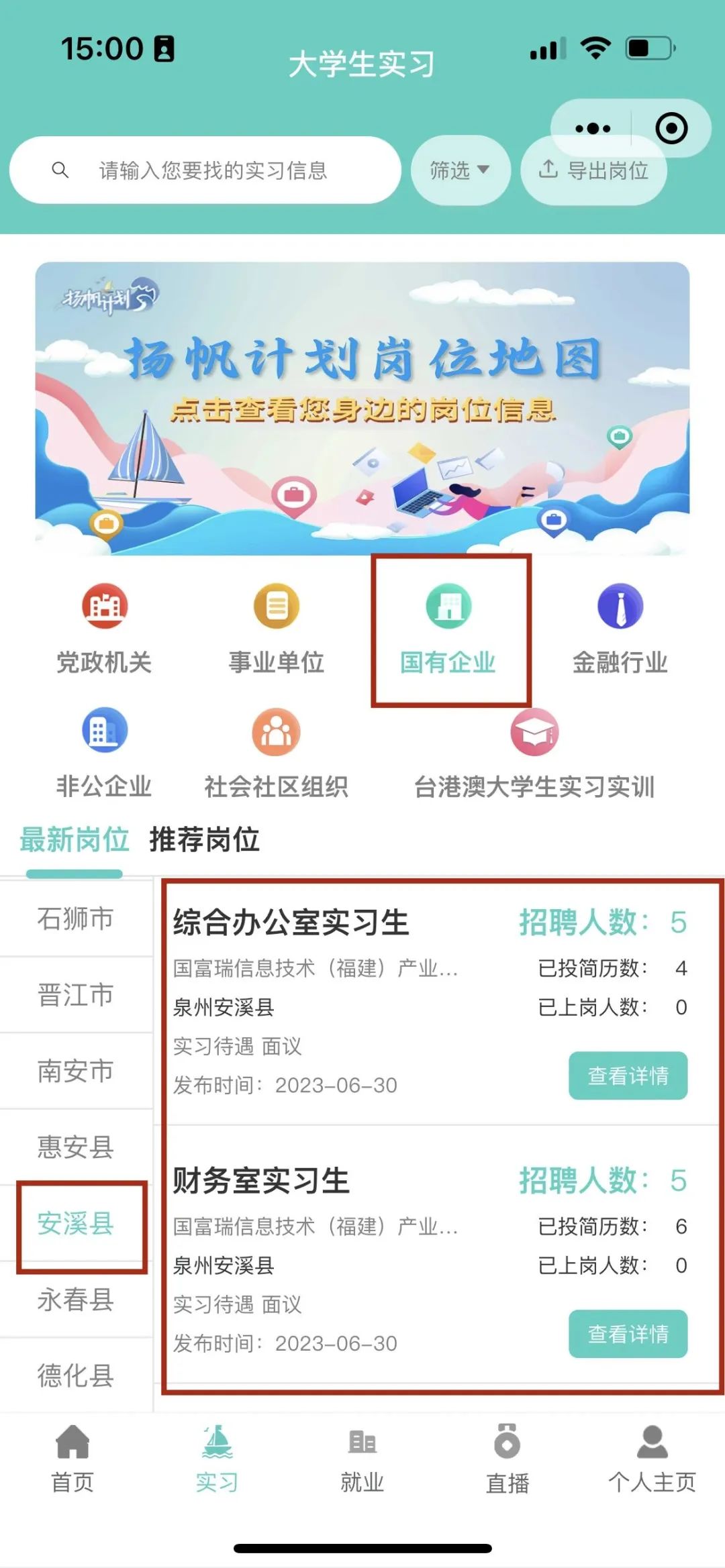View details for 综合办公室实习生
Viewport: 725px width, 1568px height.
click(628, 1076)
